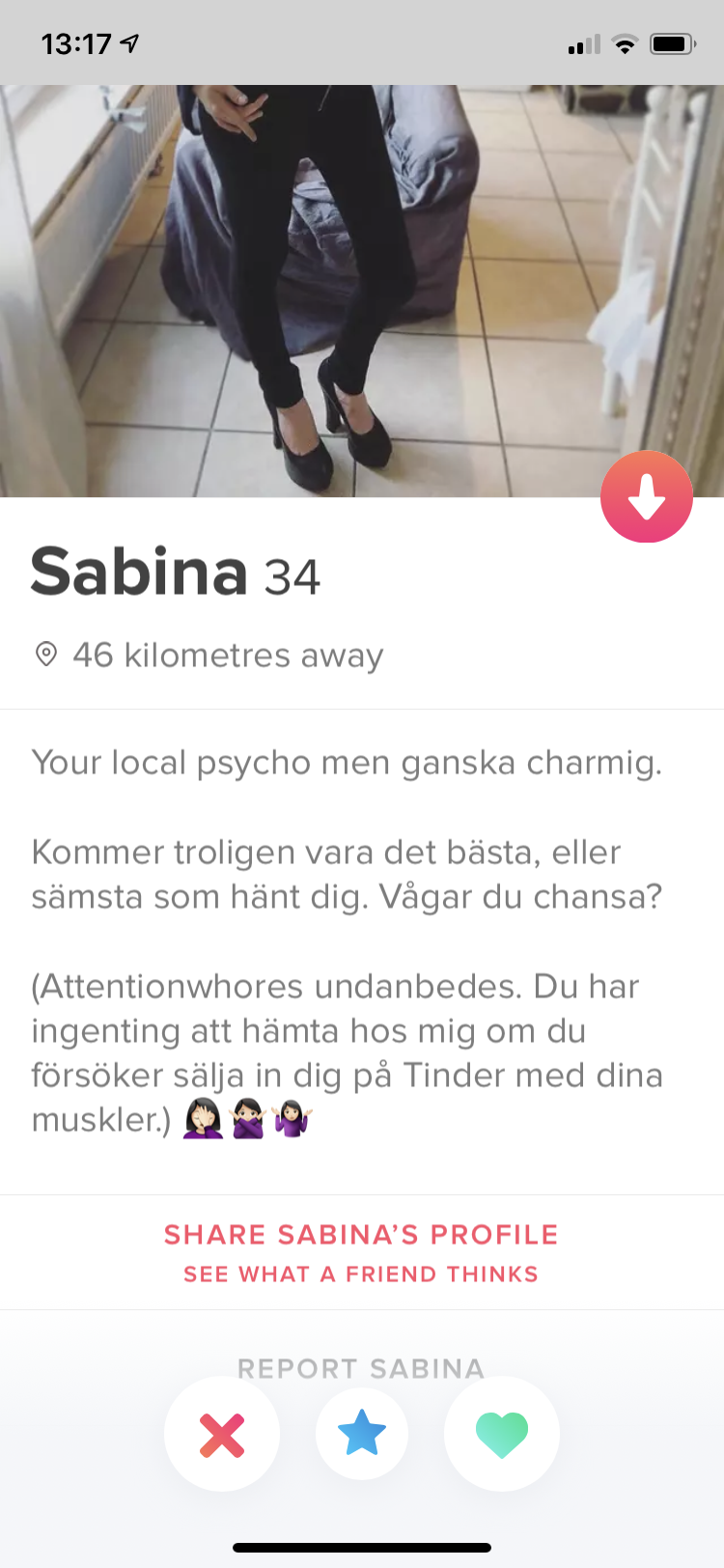The image size is (724, 1568).
Task: Tap the red X to pass
Action: point(222,1434)
